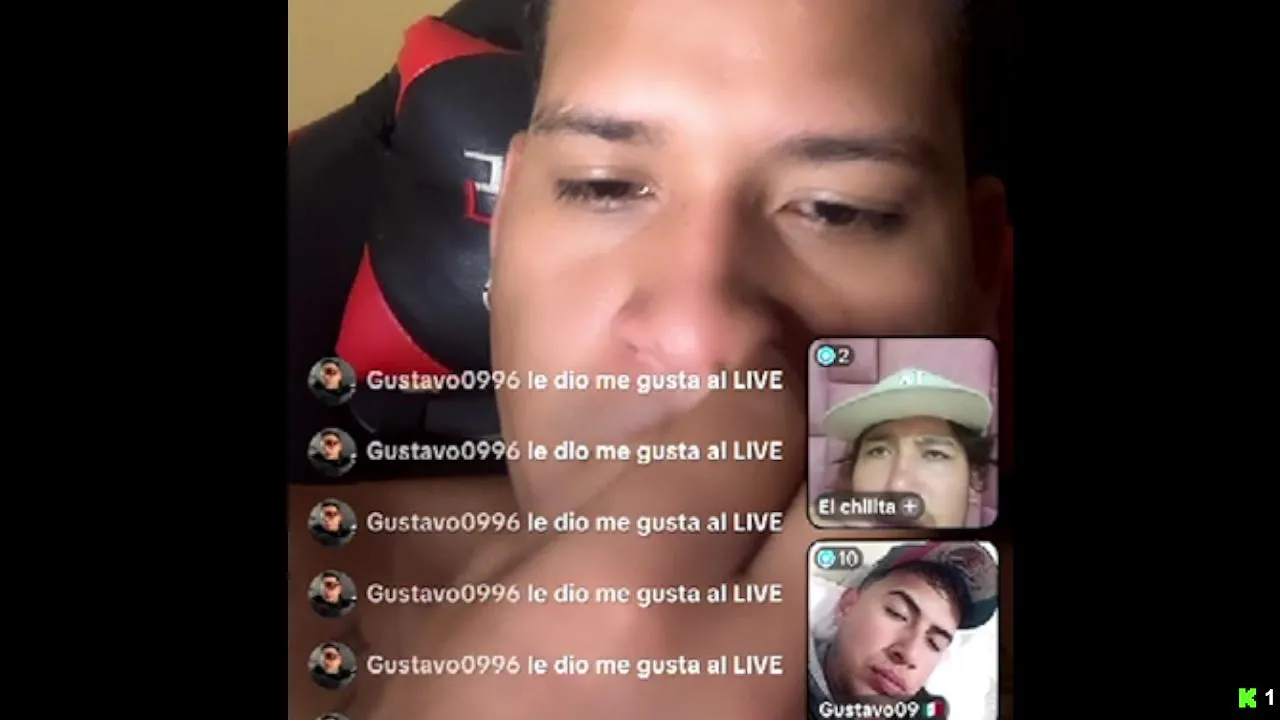Open Gustavo0996's profile from the top like notice
Screen dimensions: 1280x720
(x=331, y=380)
